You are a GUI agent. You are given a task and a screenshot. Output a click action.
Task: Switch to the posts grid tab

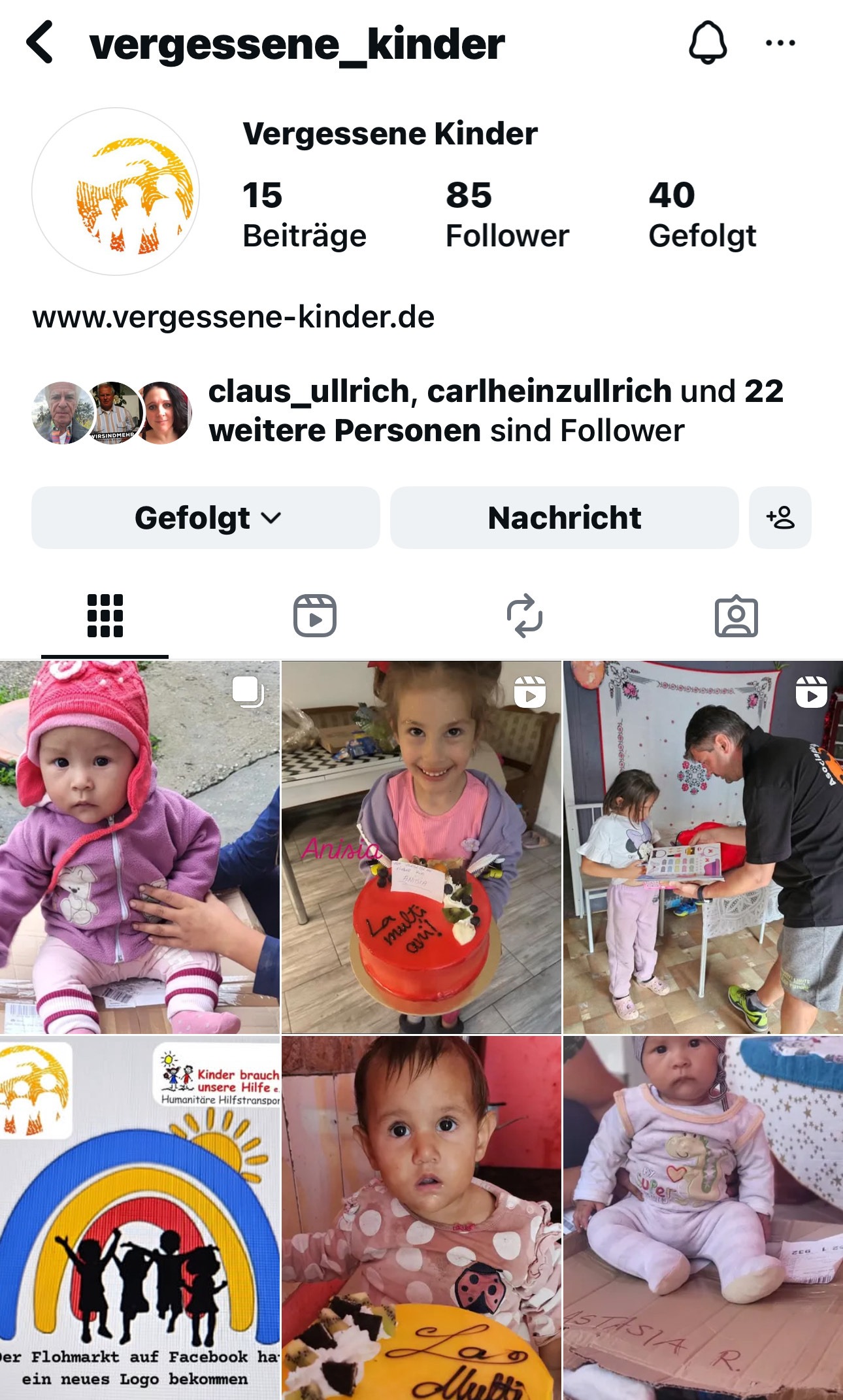105,616
